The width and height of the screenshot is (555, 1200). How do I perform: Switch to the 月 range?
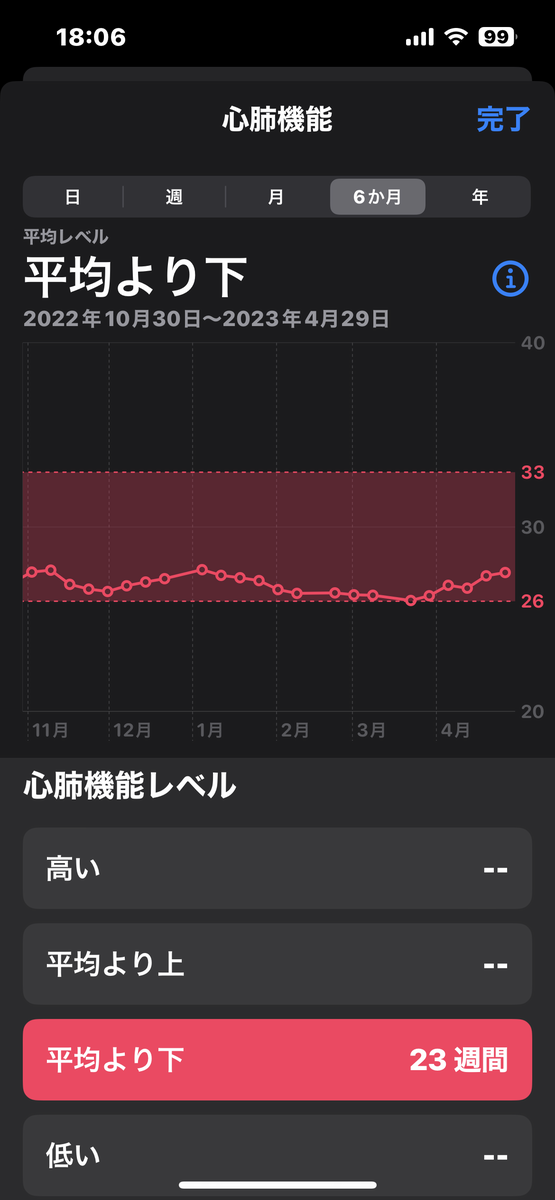click(276, 197)
